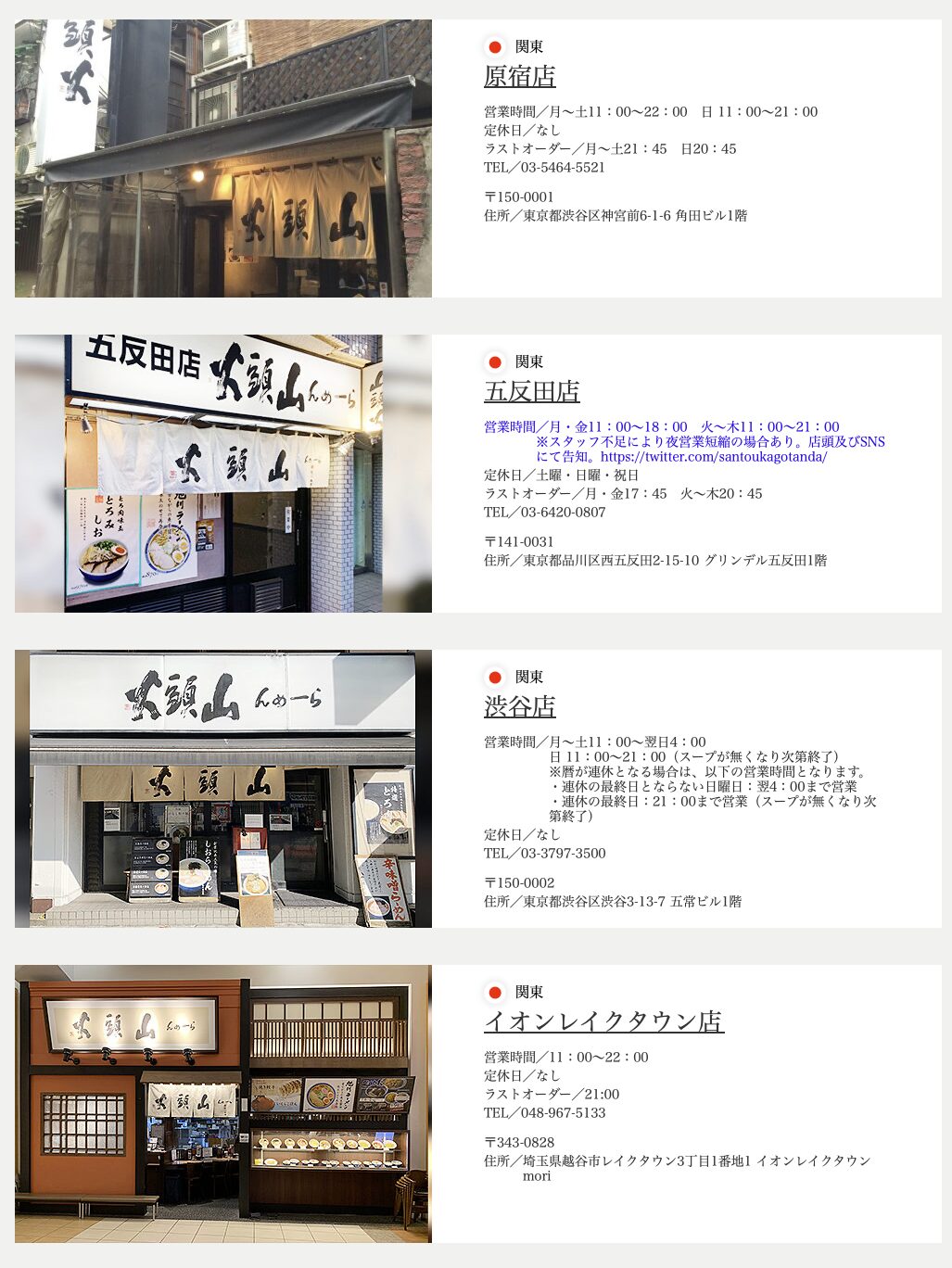Tap the イオンレイクタウン店 storefront photo

pyautogui.click(x=222, y=1103)
